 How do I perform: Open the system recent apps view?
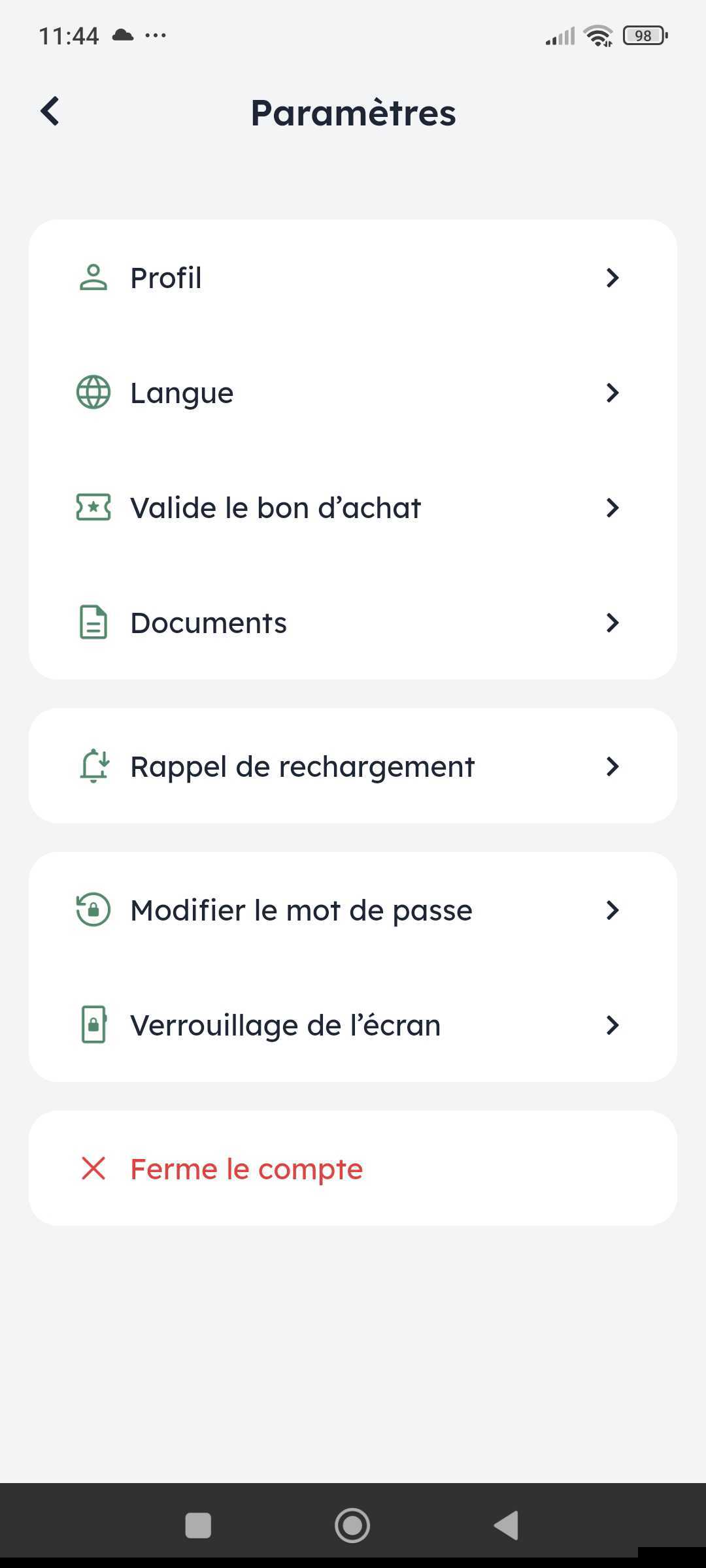click(x=198, y=1526)
